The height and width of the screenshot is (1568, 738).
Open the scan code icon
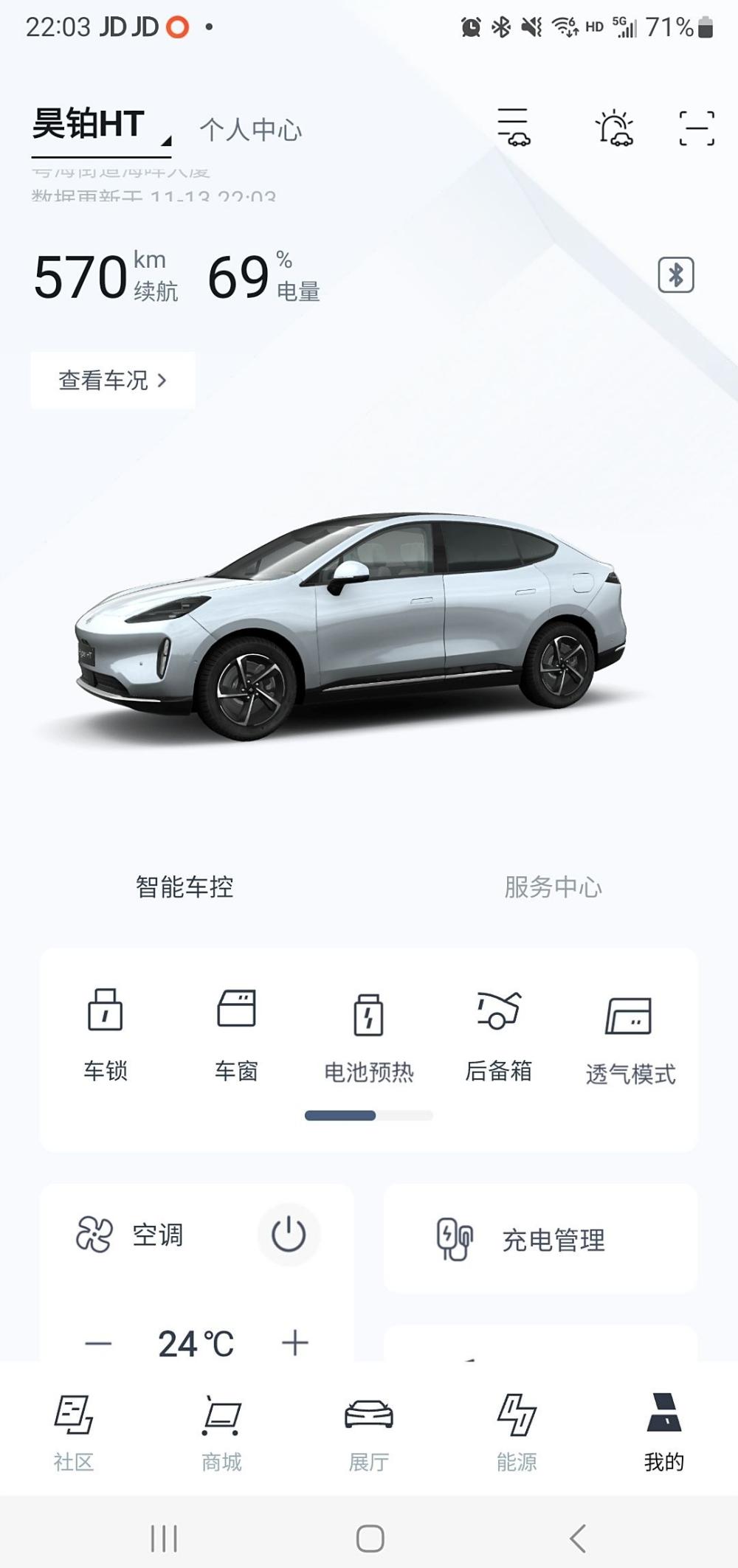point(696,128)
